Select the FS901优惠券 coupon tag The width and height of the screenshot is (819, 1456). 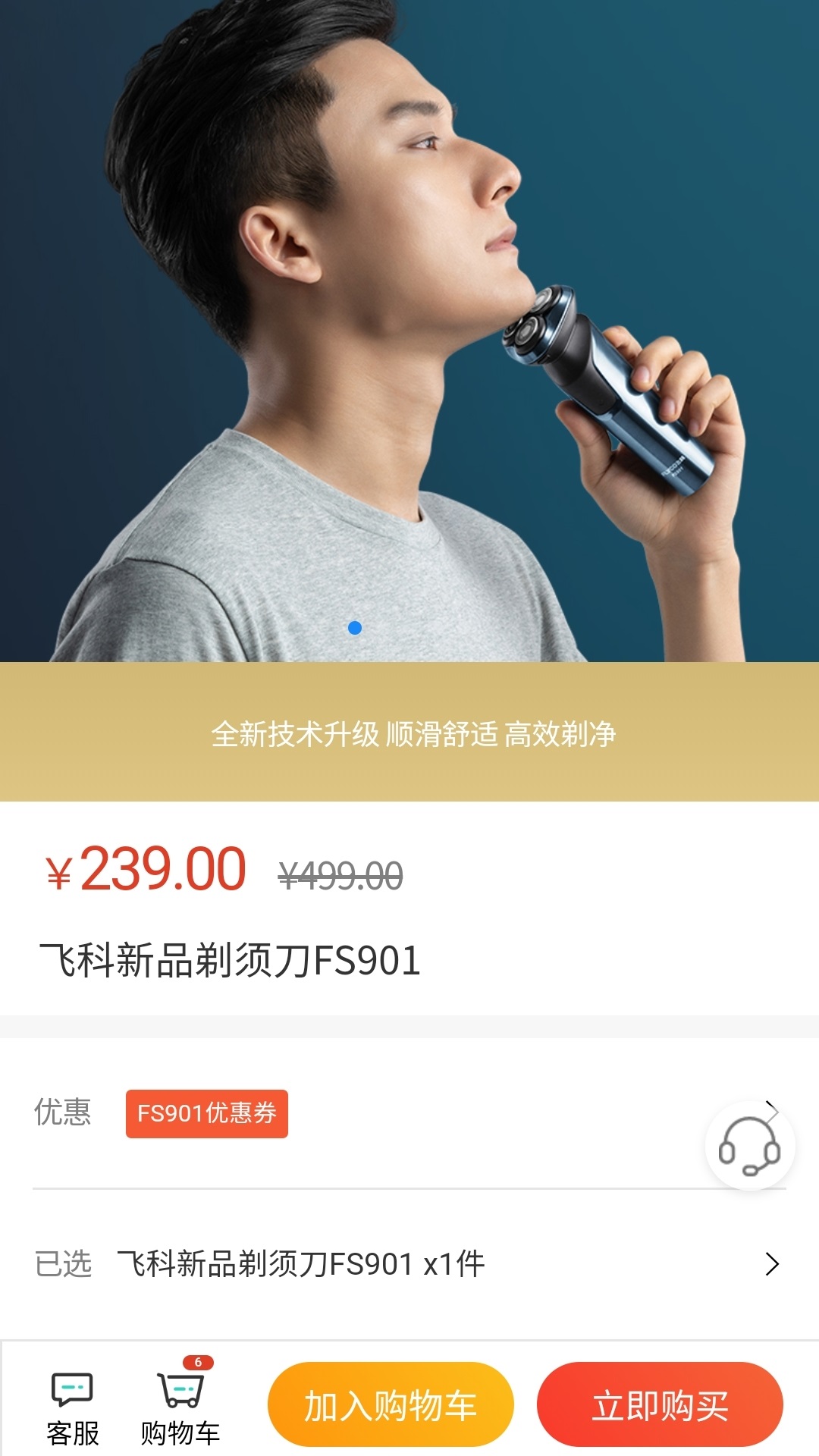[x=206, y=1113]
